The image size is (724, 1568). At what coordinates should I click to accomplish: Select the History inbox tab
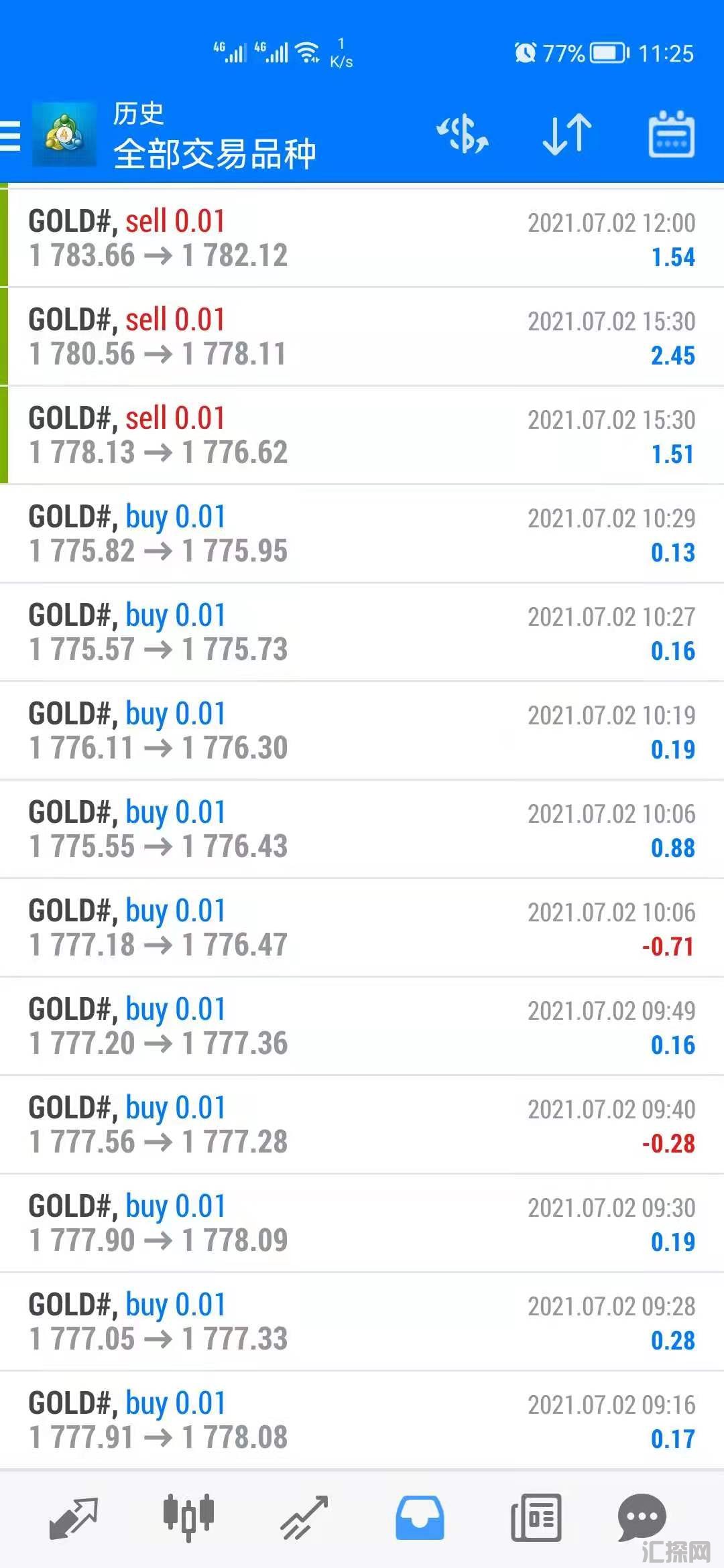(420, 1518)
